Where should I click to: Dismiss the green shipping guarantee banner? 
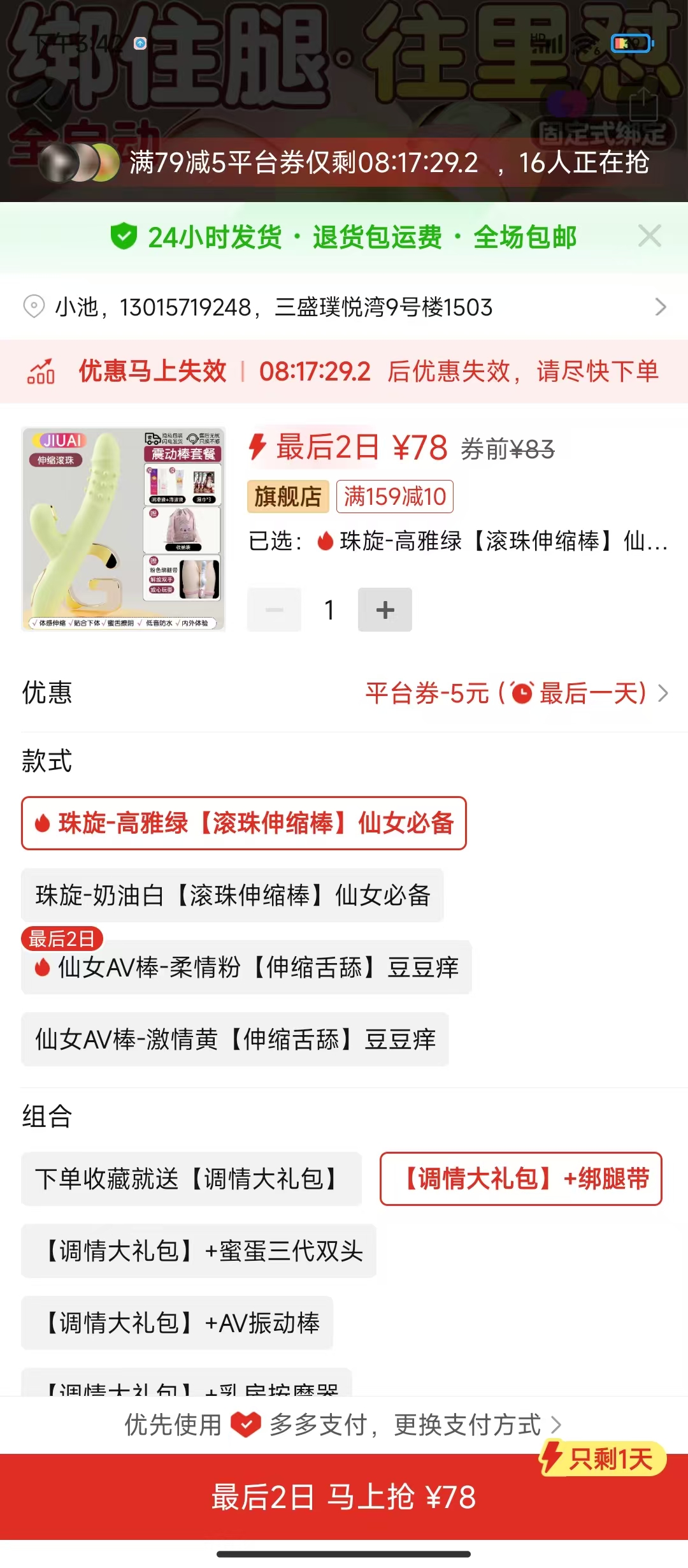[x=649, y=236]
